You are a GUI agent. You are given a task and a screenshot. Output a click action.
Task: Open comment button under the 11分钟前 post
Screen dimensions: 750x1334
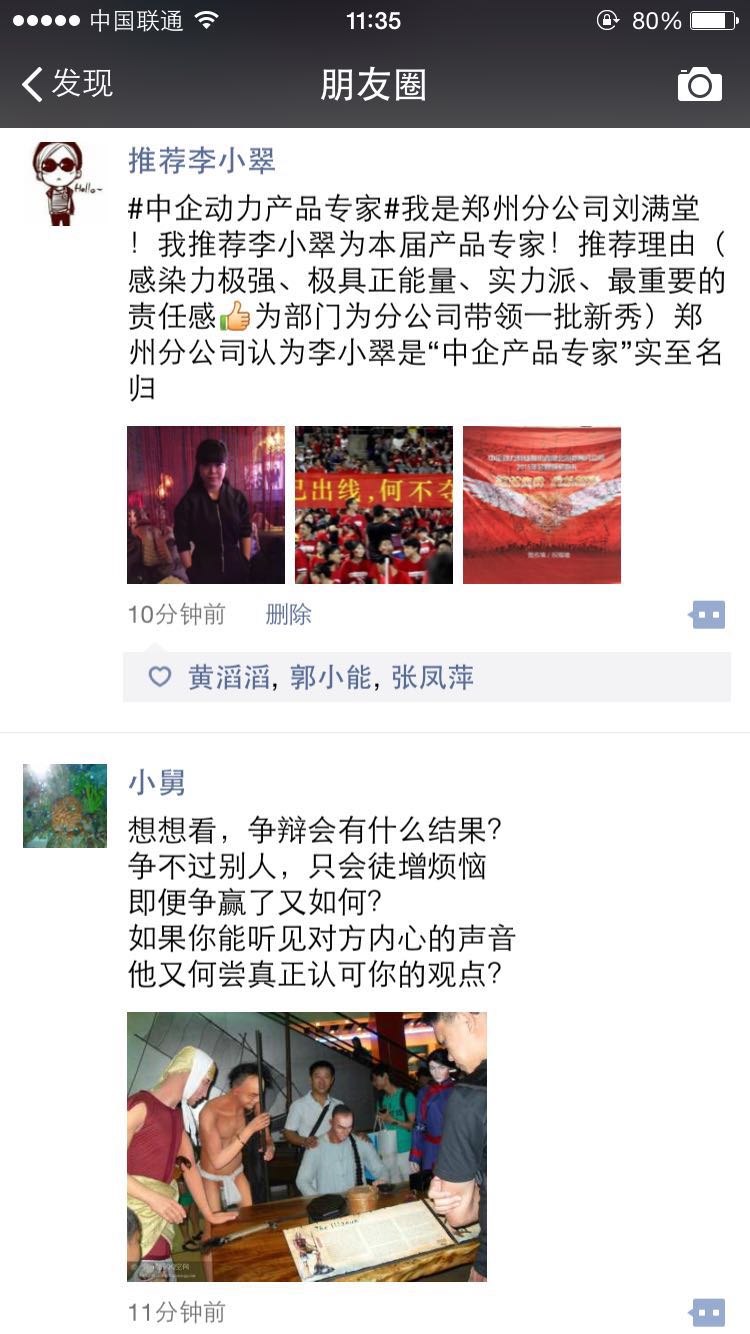pyautogui.click(x=708, y=1313)
